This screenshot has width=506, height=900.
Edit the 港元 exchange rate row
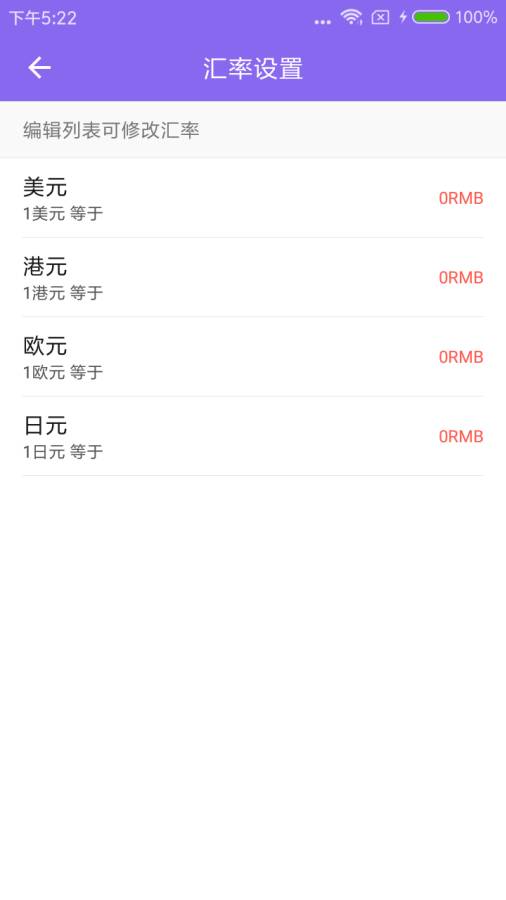[253, 277]
